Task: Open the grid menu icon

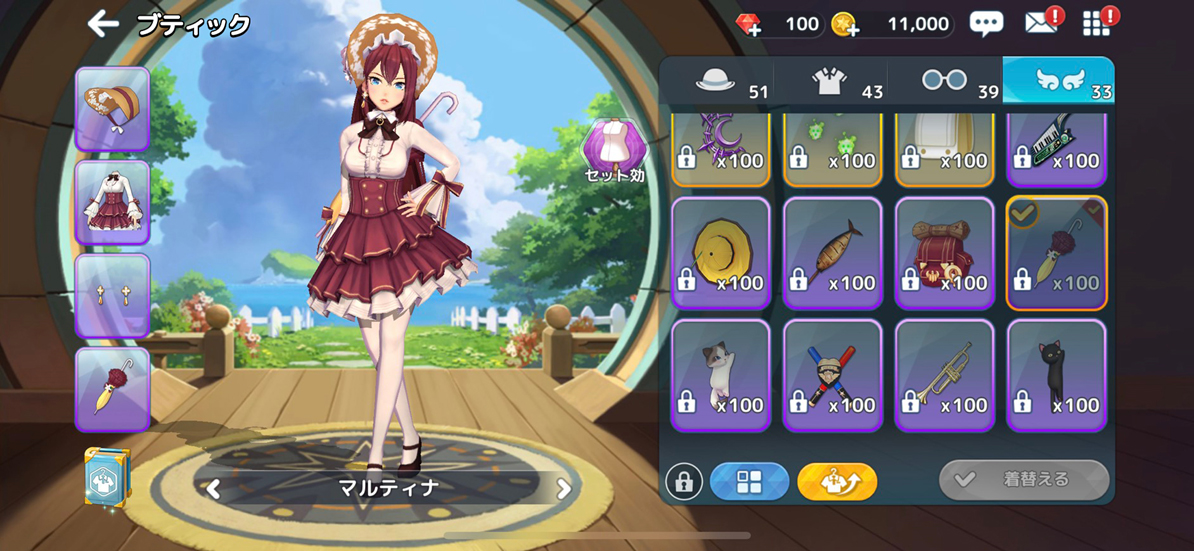Action: tap(1097, 24)
